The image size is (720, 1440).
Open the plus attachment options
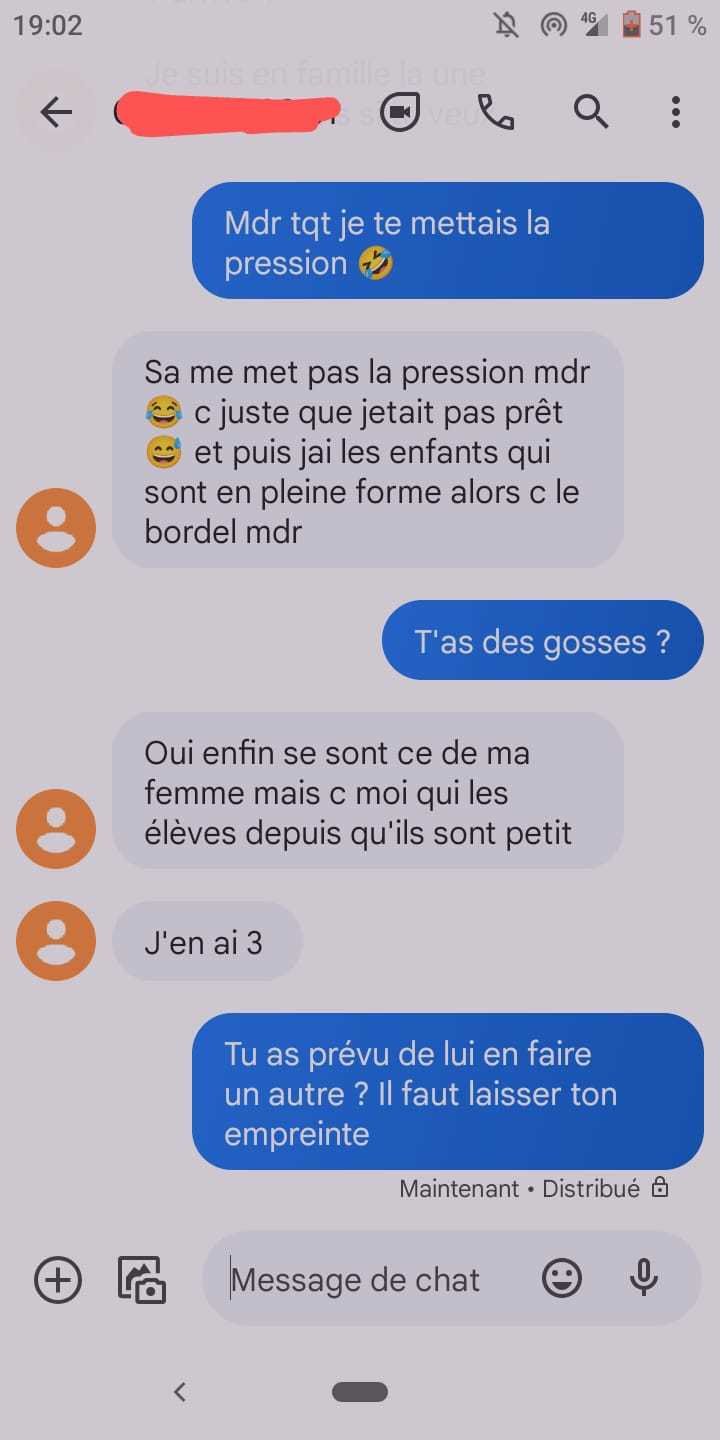[58, 1279]
